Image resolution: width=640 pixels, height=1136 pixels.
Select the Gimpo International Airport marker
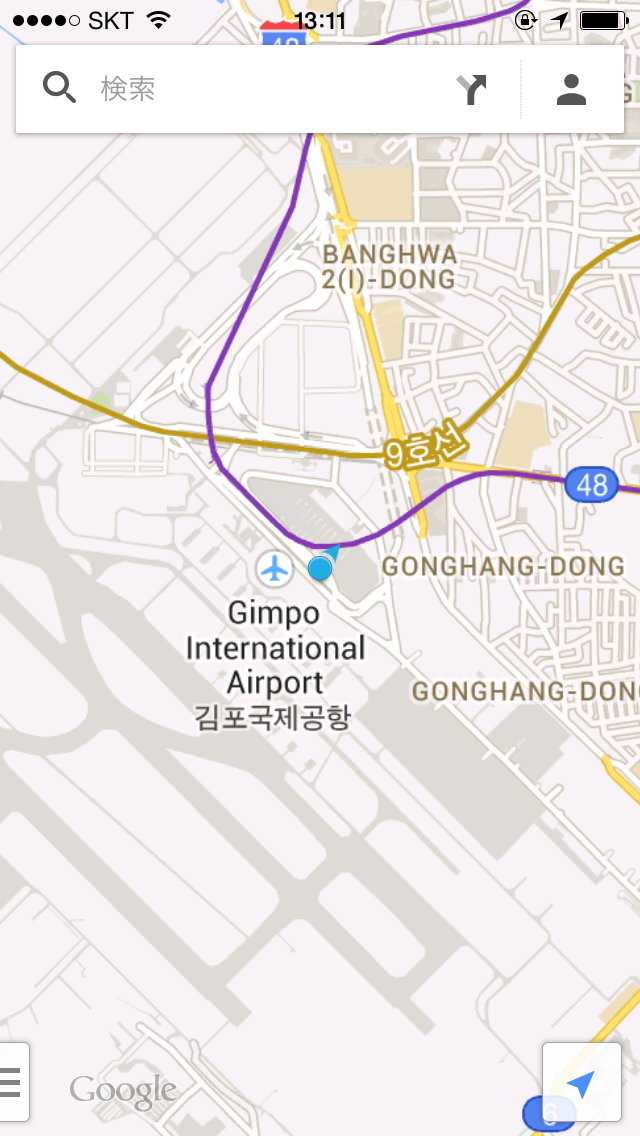[x=273, y=569]
